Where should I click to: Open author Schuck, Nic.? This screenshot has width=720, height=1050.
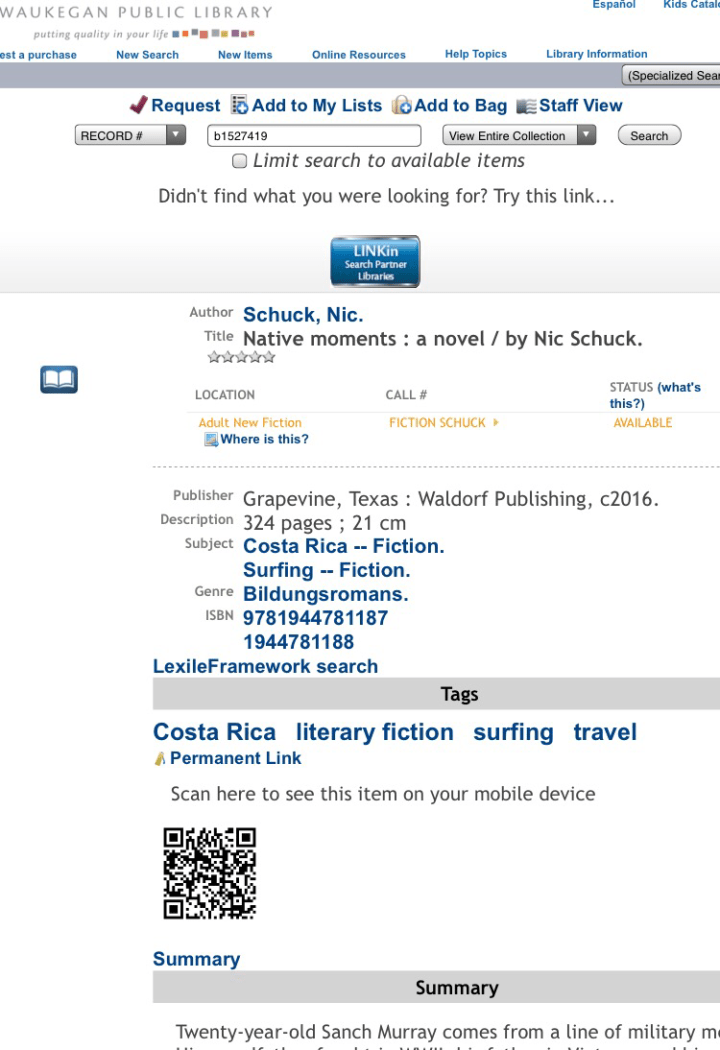tap(303, 316)
